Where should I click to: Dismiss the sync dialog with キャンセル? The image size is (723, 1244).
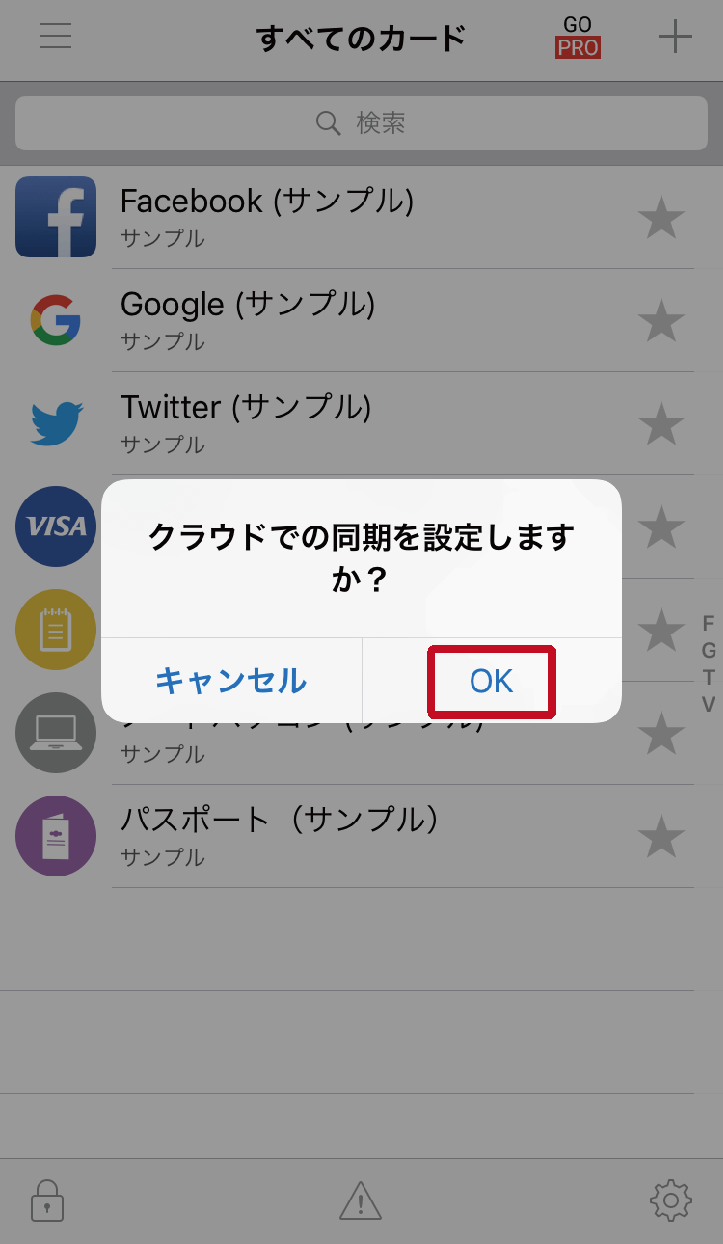pos(231,681)
